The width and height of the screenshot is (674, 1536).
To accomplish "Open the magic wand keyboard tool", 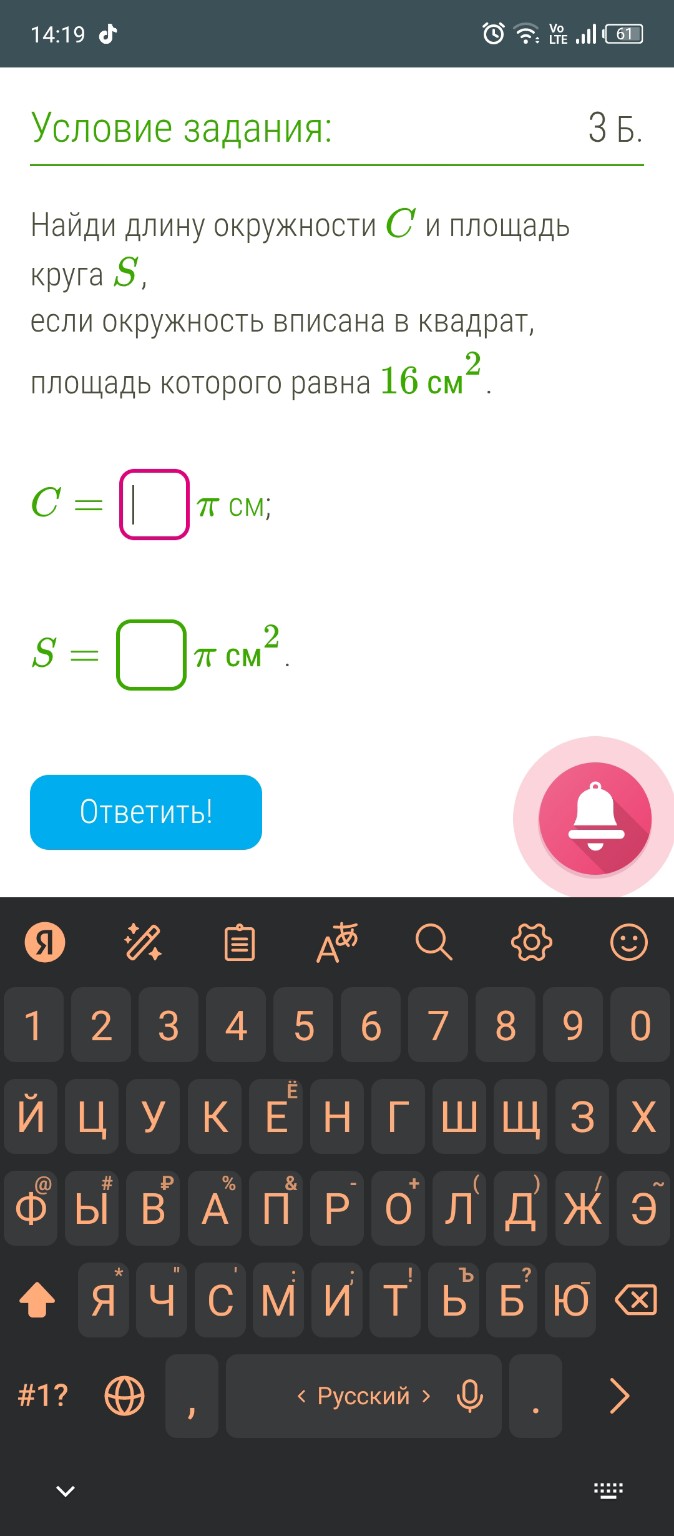I will (143, 942).
